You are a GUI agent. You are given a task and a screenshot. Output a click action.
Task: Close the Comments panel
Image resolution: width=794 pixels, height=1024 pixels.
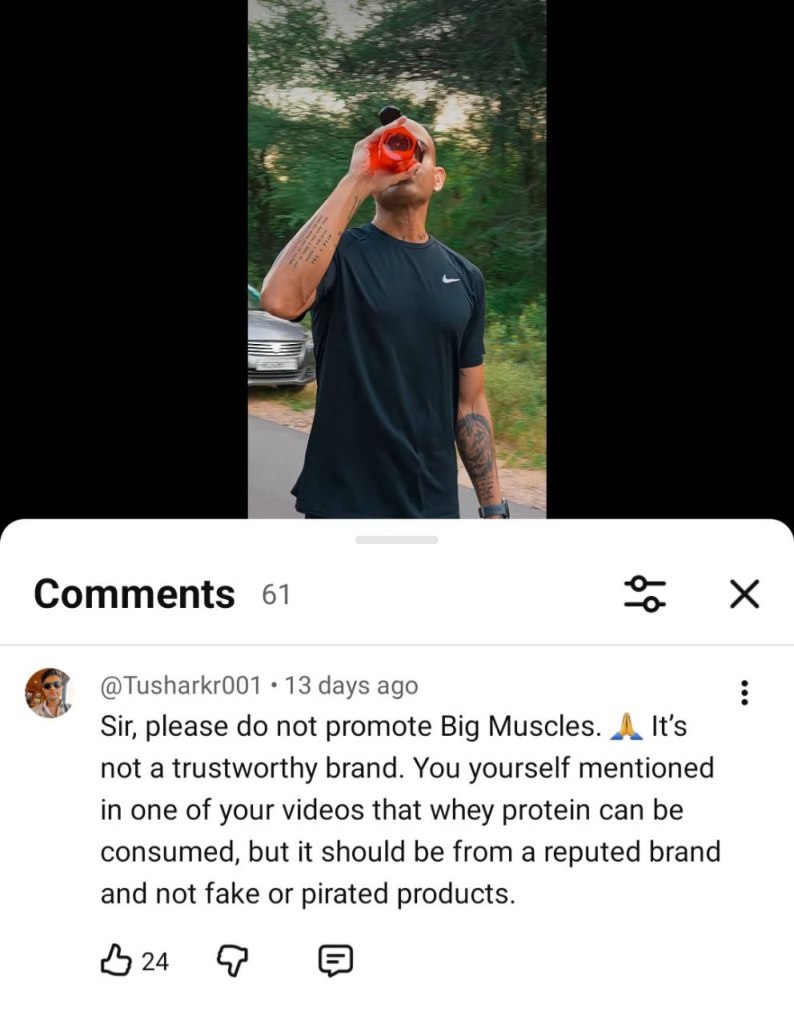pyautogui.click(x=743, y=594)
